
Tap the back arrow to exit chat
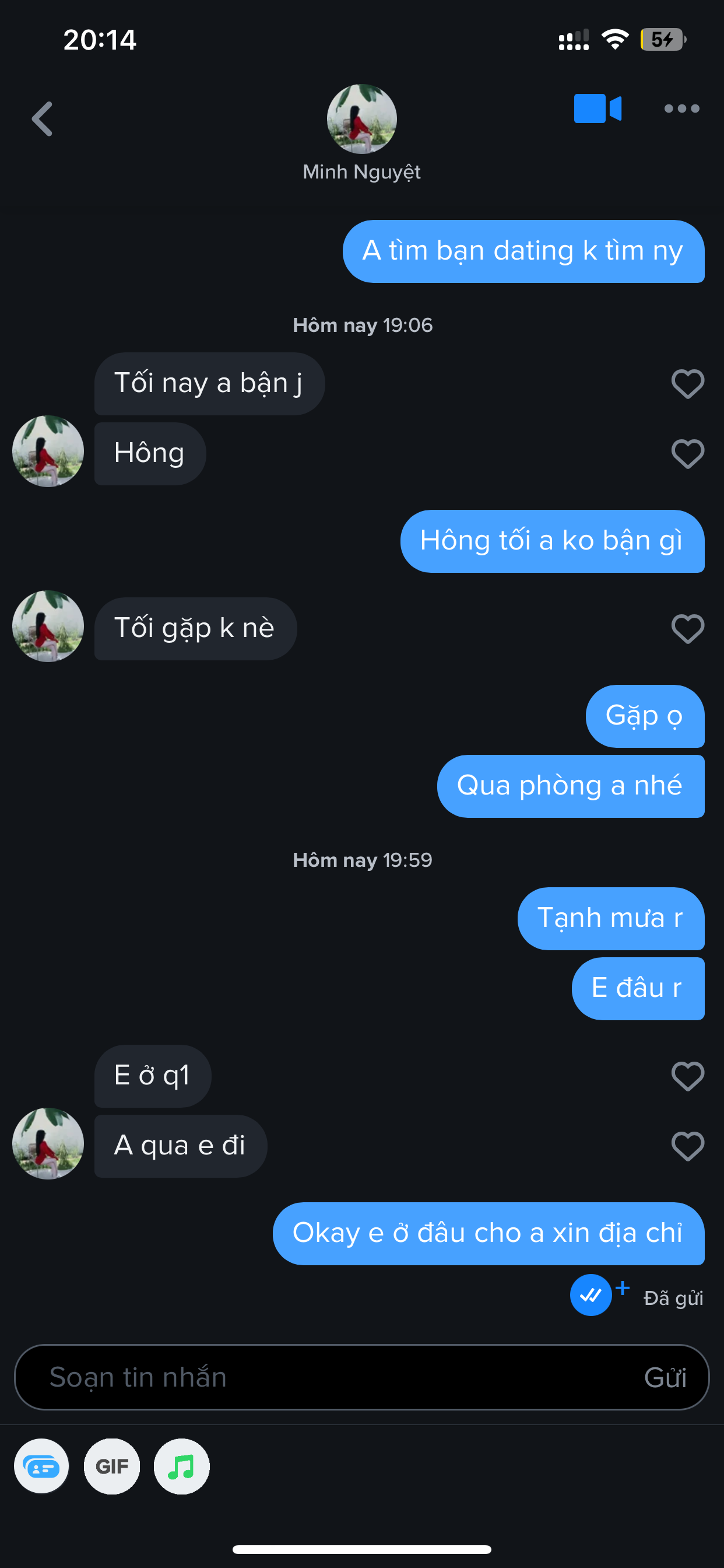[41, 118]
